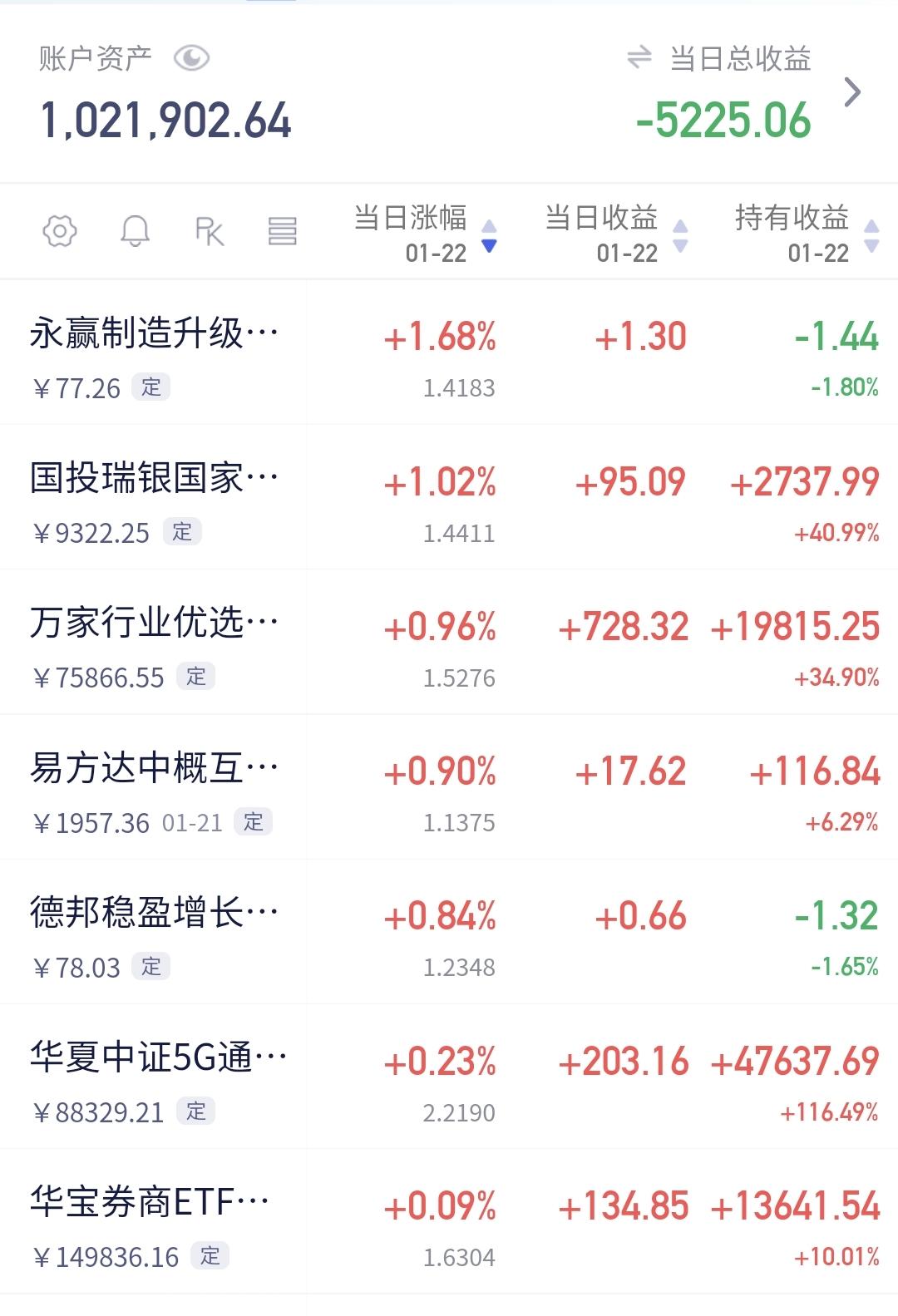Sort by 当日收益 column
898x1316 pixels.
(615, 233)
